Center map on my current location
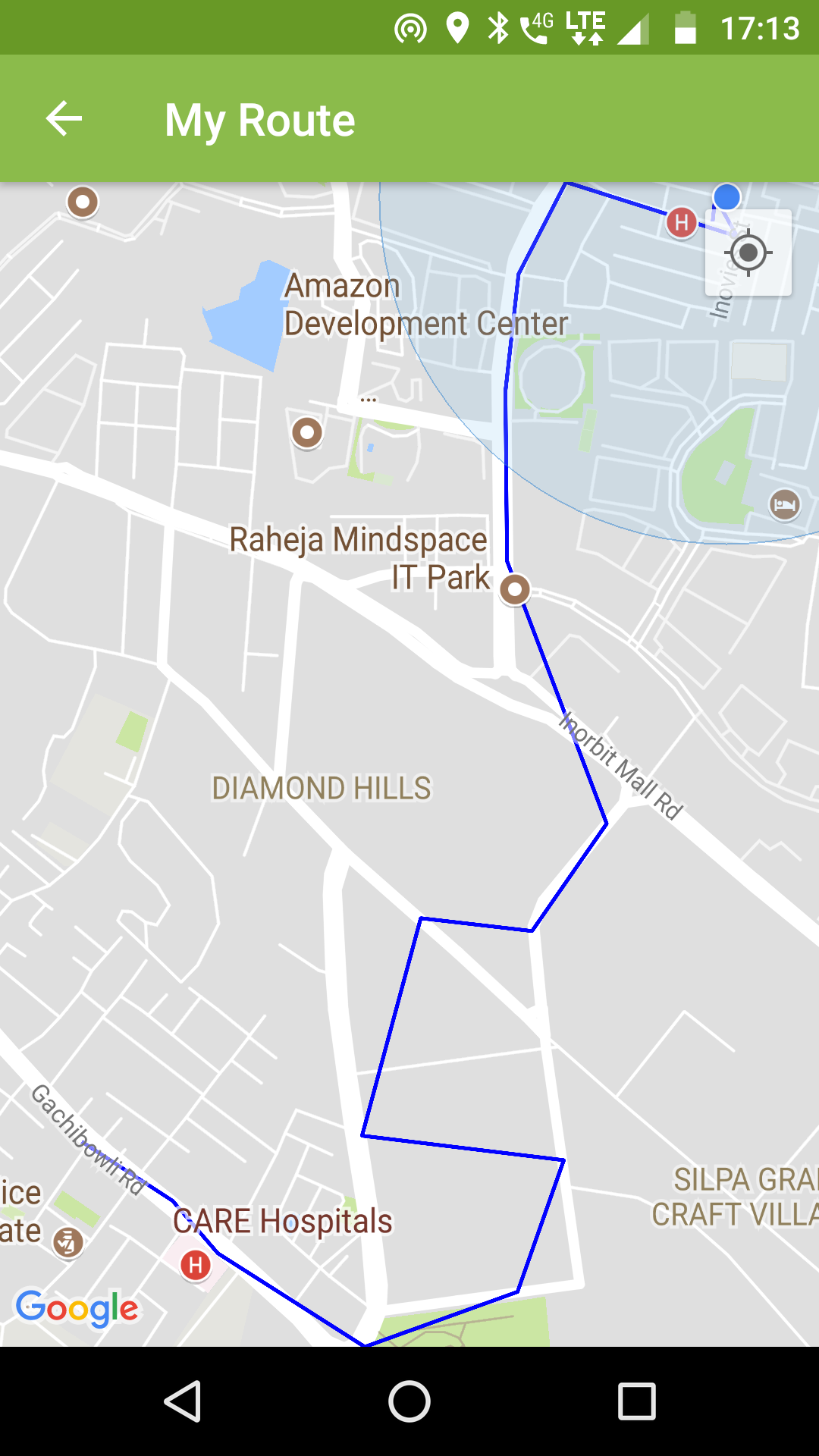 pyautogui.click(x=748, y=253)
